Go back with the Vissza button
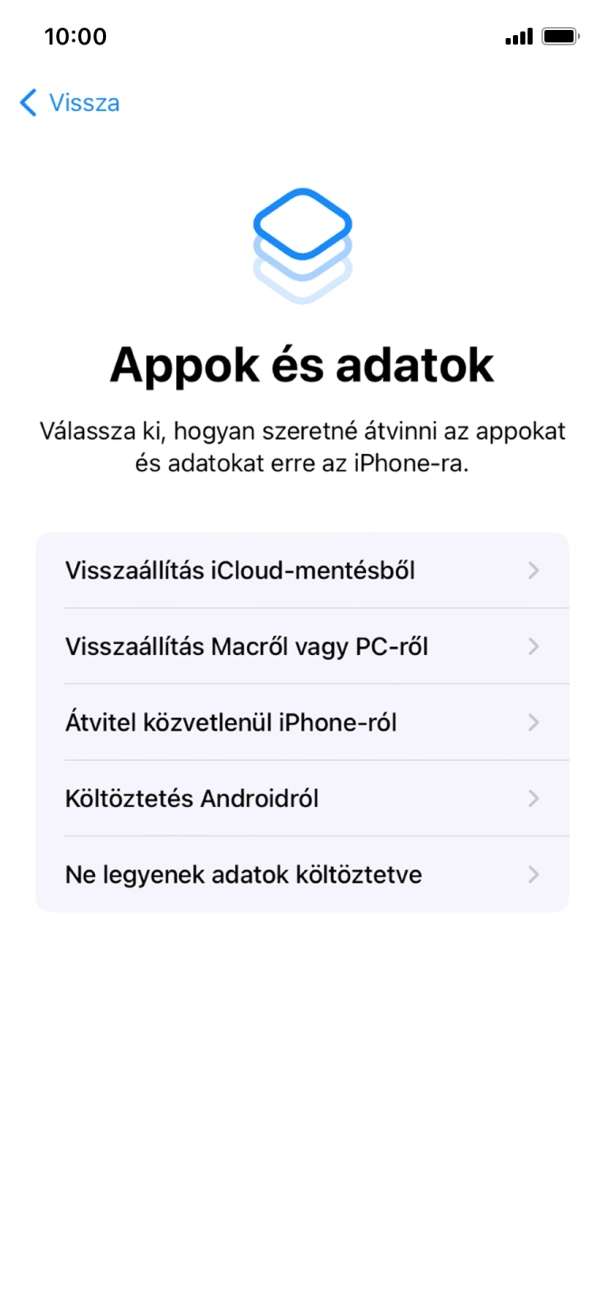Image resolution: width=605 pixels, height=1310 pixels. (x=70, y=102)
